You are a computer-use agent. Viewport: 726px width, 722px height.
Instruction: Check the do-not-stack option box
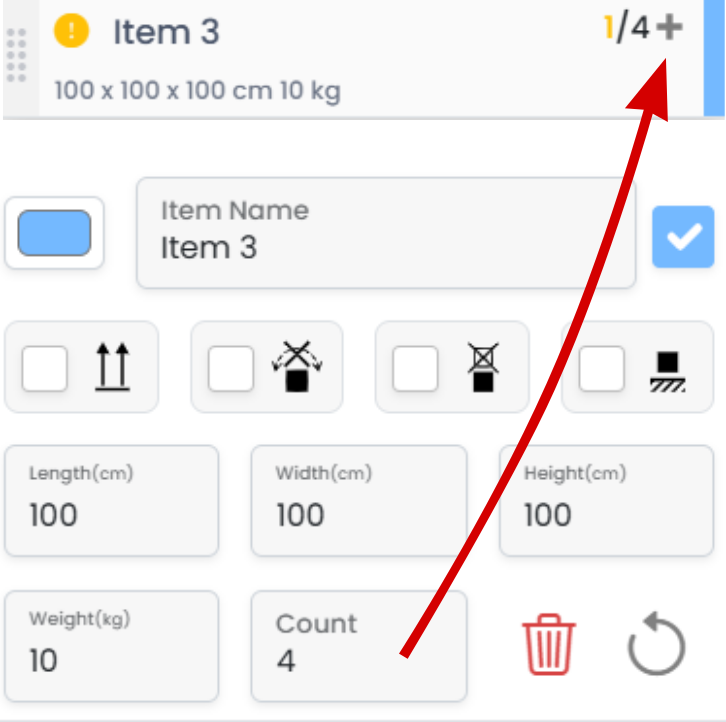tap(415, 368)
